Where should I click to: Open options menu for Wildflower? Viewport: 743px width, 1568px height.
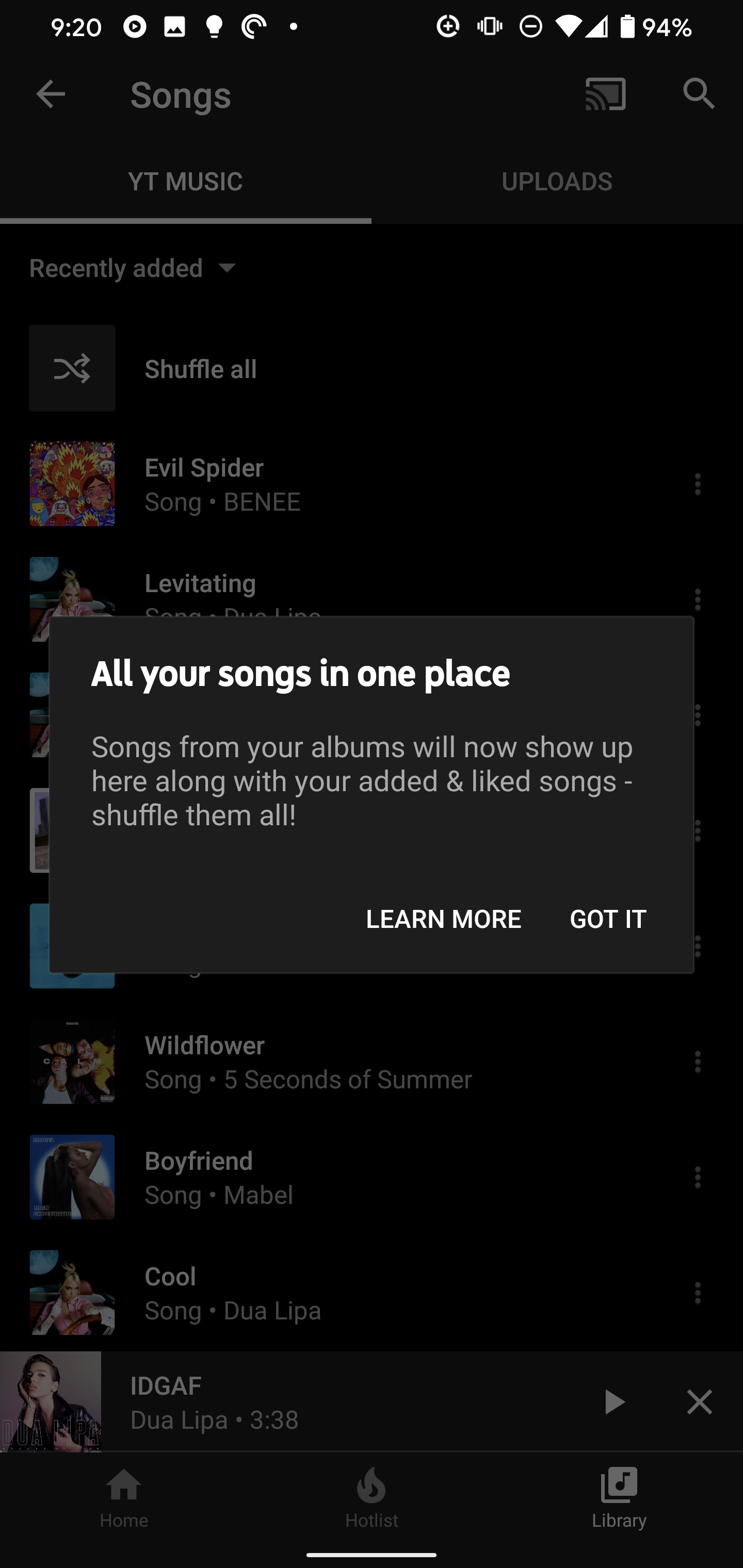698,1061
